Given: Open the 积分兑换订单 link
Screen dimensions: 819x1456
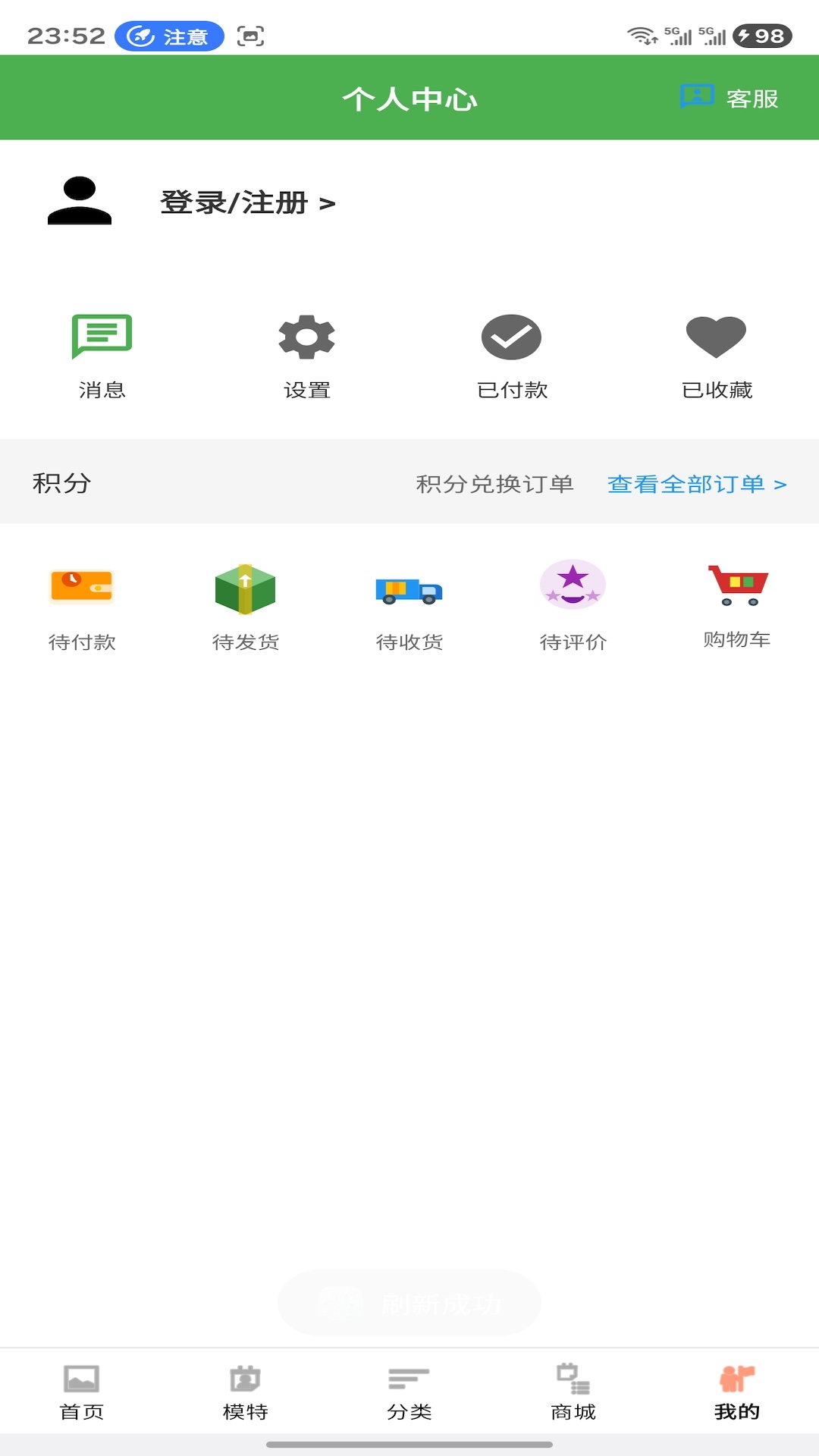Looking at the screenshot, I should tap(494, 483).
